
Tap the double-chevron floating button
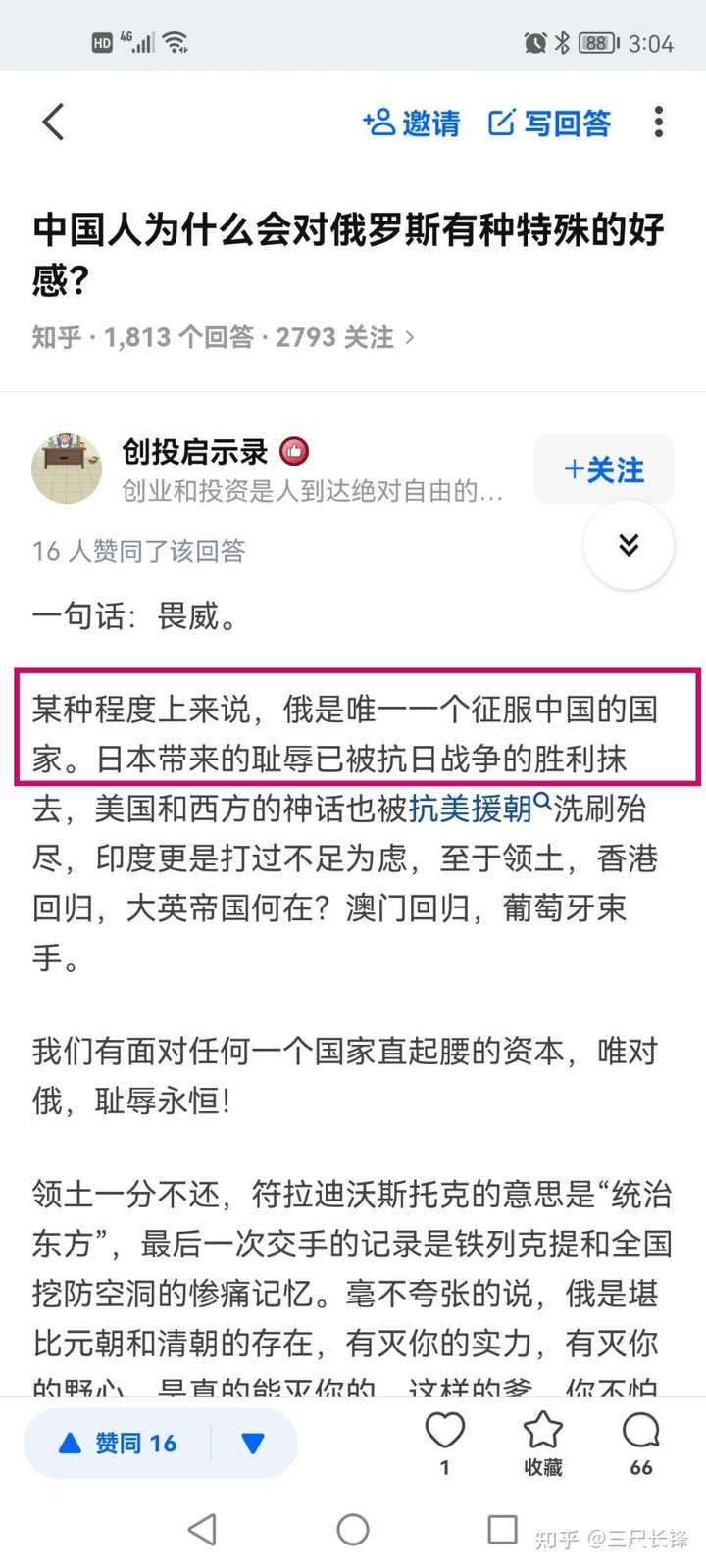click(629, 545)
